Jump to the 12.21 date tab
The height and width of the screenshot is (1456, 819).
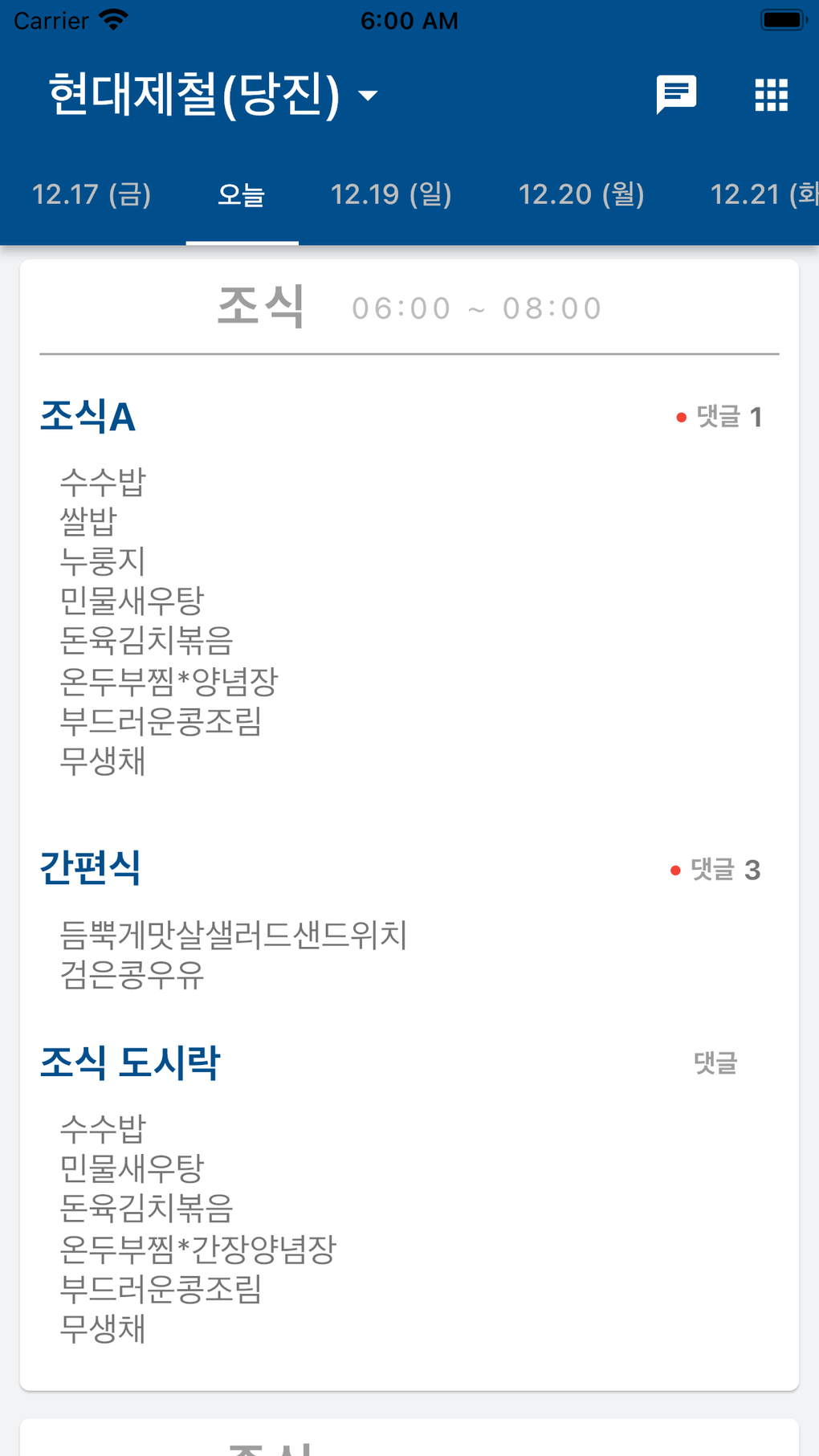pos(763,194)
